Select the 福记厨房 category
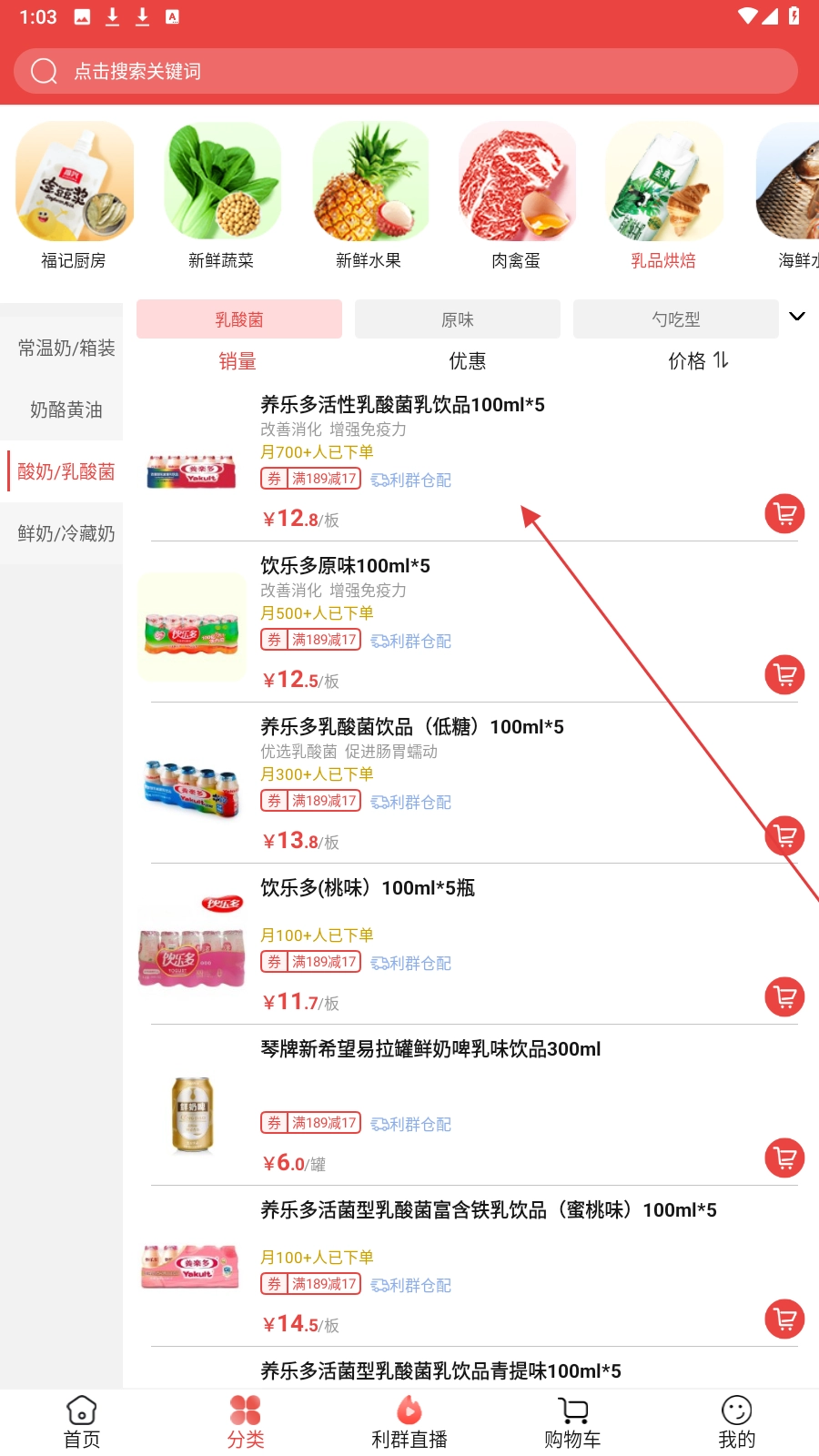Viewport: 819px width, 1456px height. [x=74, y=197]
